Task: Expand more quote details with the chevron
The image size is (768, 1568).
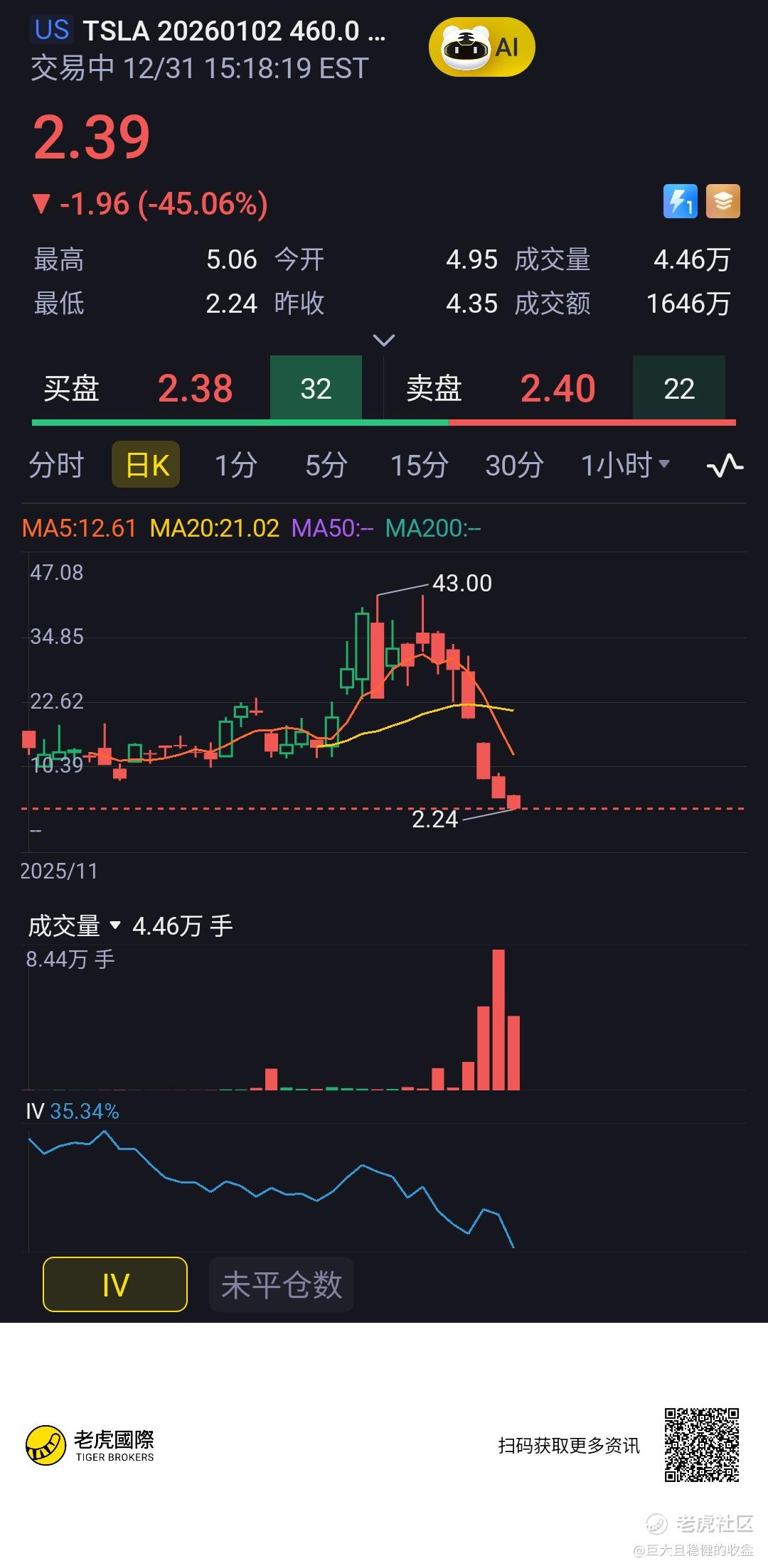Action: pyautogui.click(x=384, y=340)
